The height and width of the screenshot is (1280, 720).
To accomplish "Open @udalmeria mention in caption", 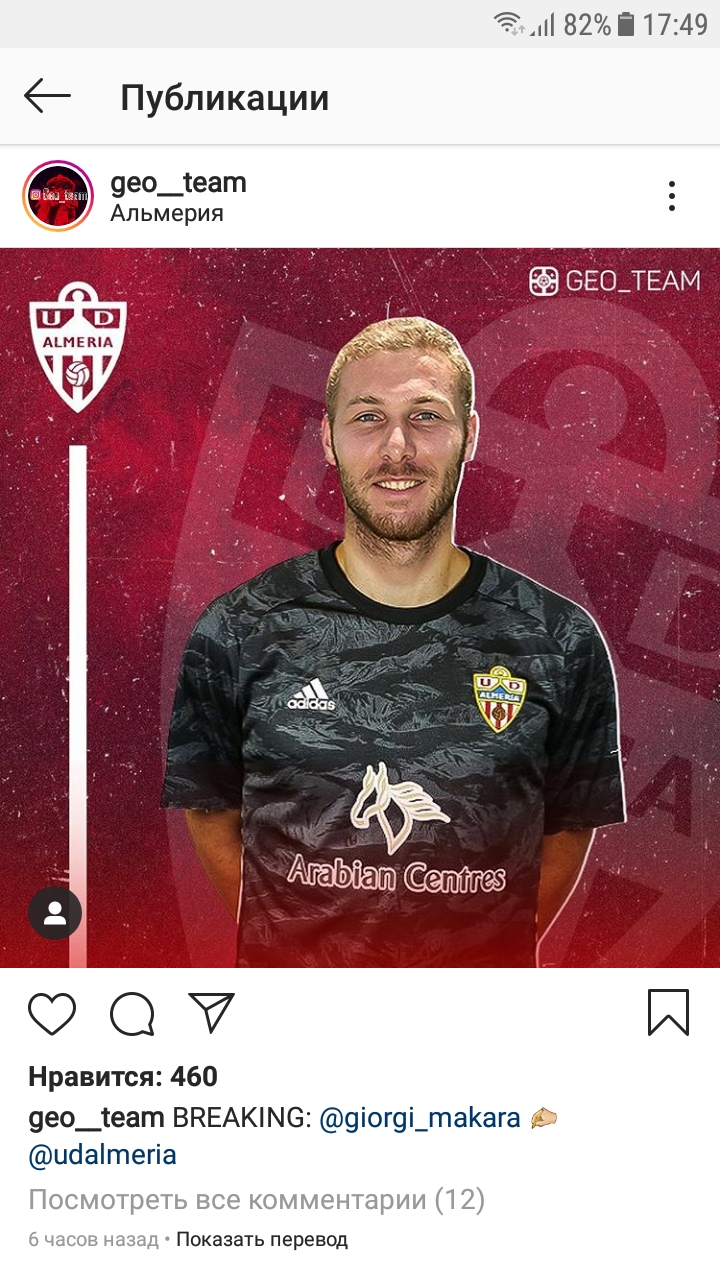I will pyautogui.click(x=102, y=1155).
